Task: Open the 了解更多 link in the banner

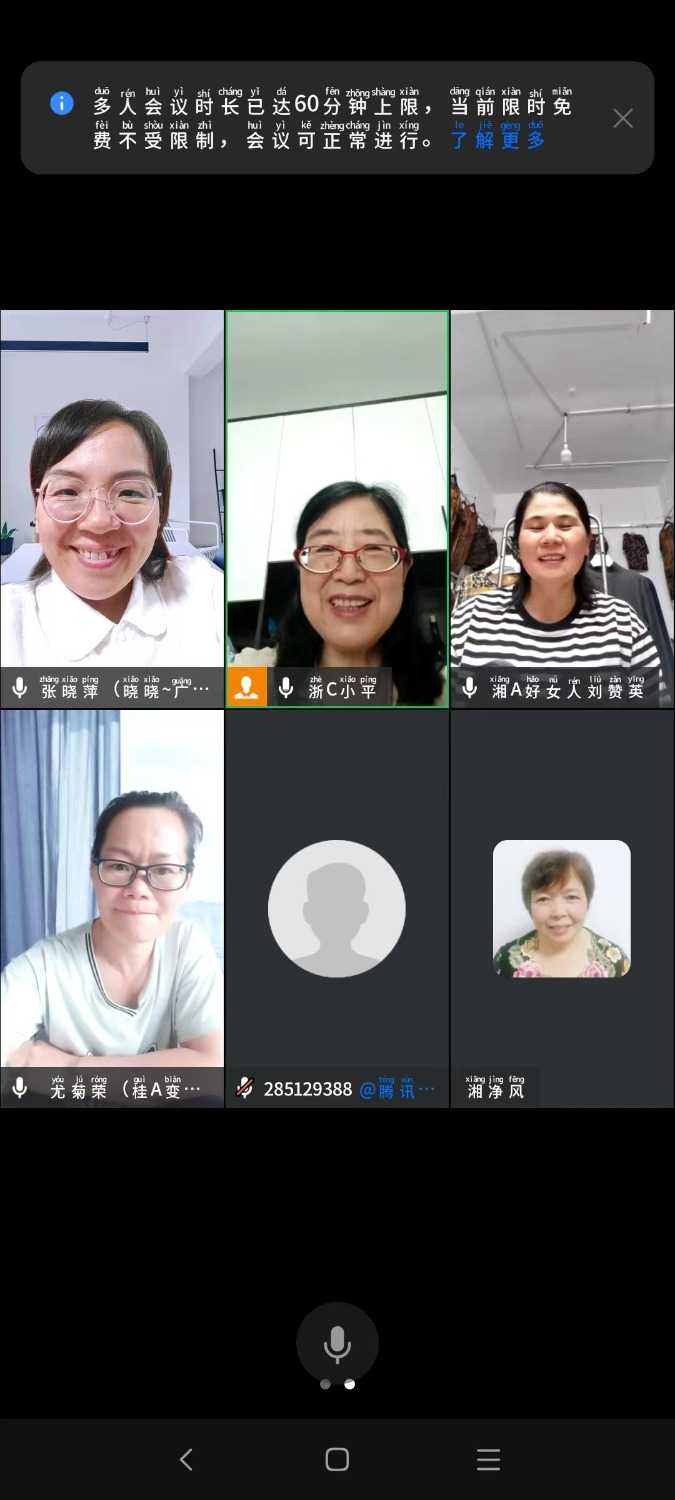Action: (498, 140)
